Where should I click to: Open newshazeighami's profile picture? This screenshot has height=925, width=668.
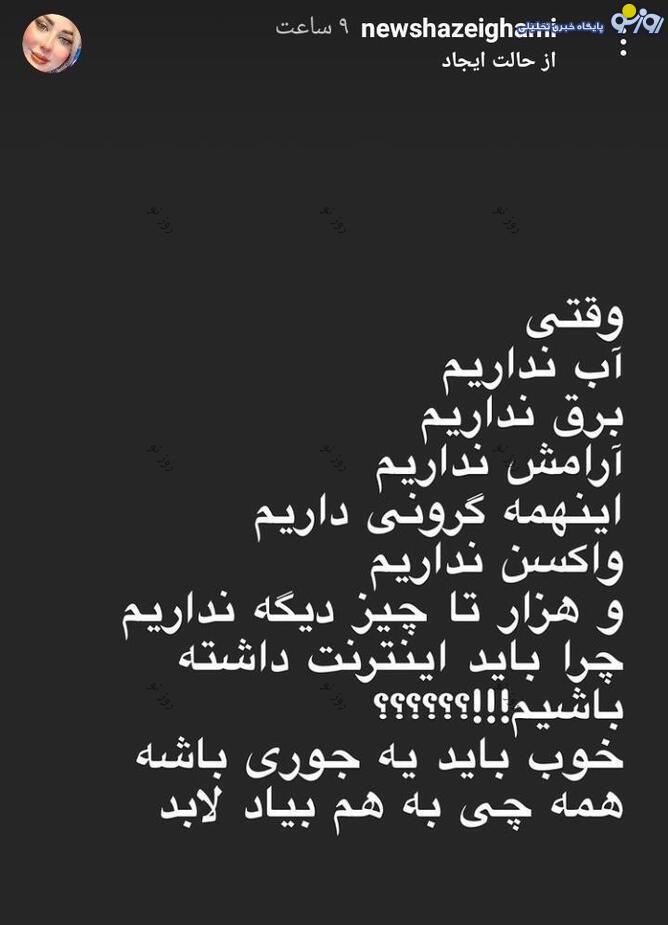coord(52,43)
